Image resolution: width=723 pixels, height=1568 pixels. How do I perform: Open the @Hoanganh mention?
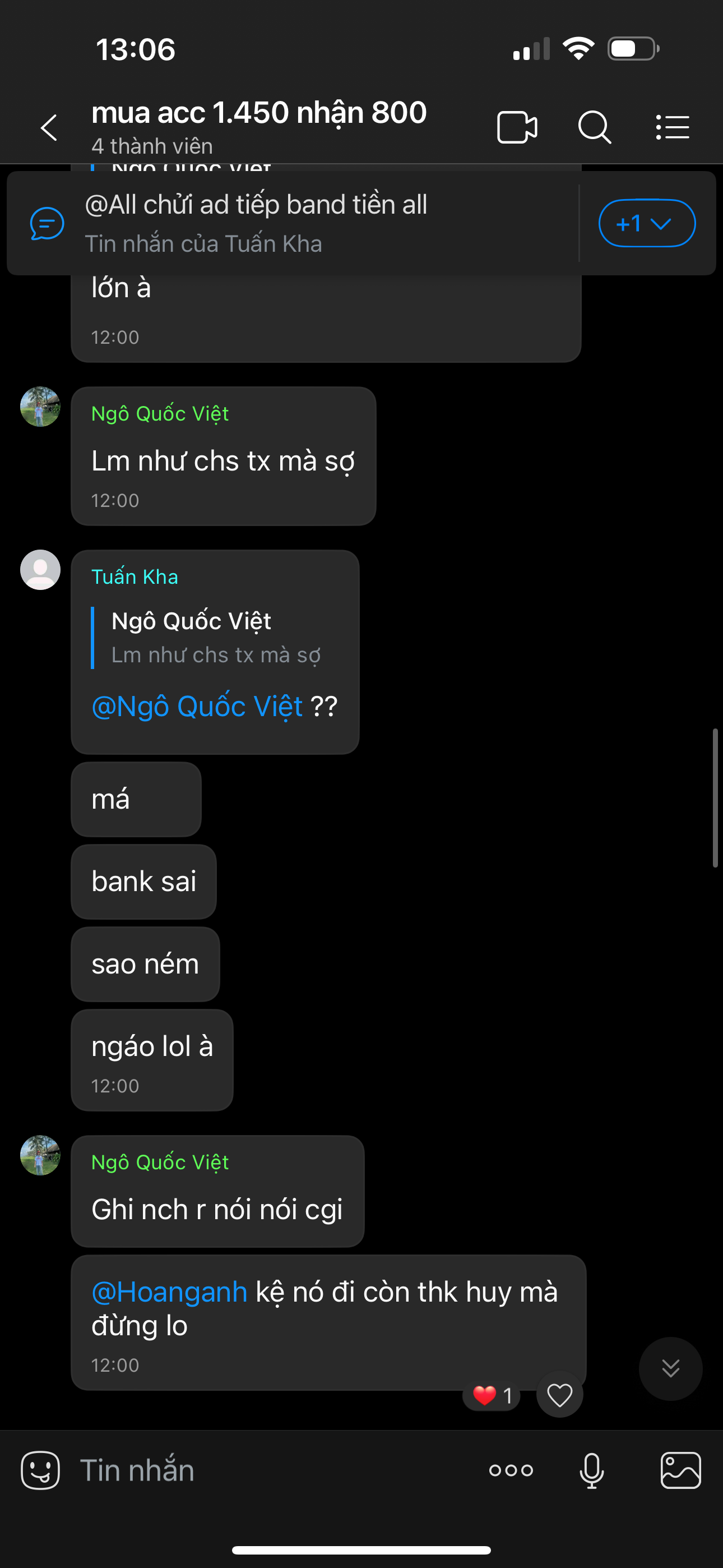click(169, 1292)
